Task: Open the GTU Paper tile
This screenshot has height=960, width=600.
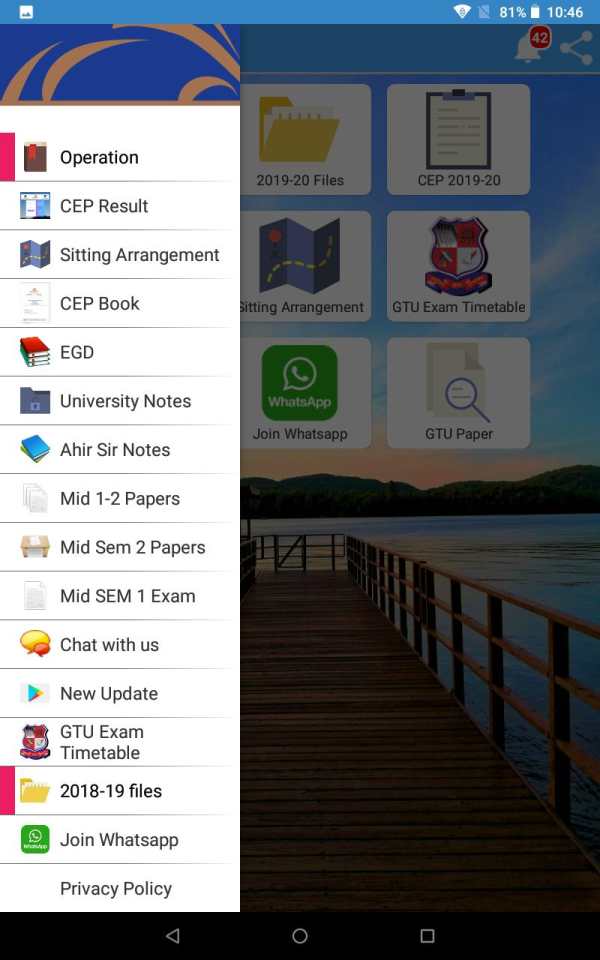Action: [x=459, y=392]
